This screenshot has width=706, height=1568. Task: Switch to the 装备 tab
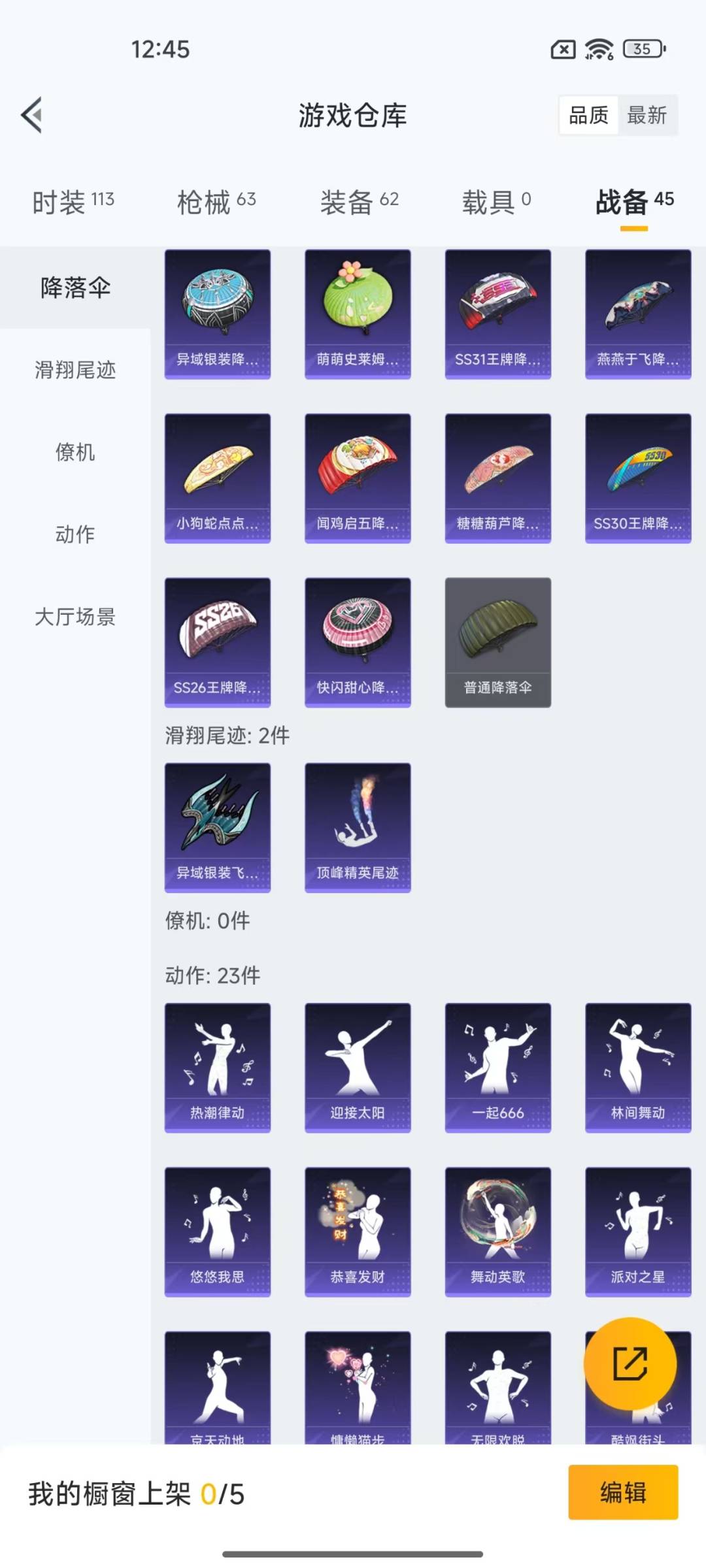tap(359, 201)
